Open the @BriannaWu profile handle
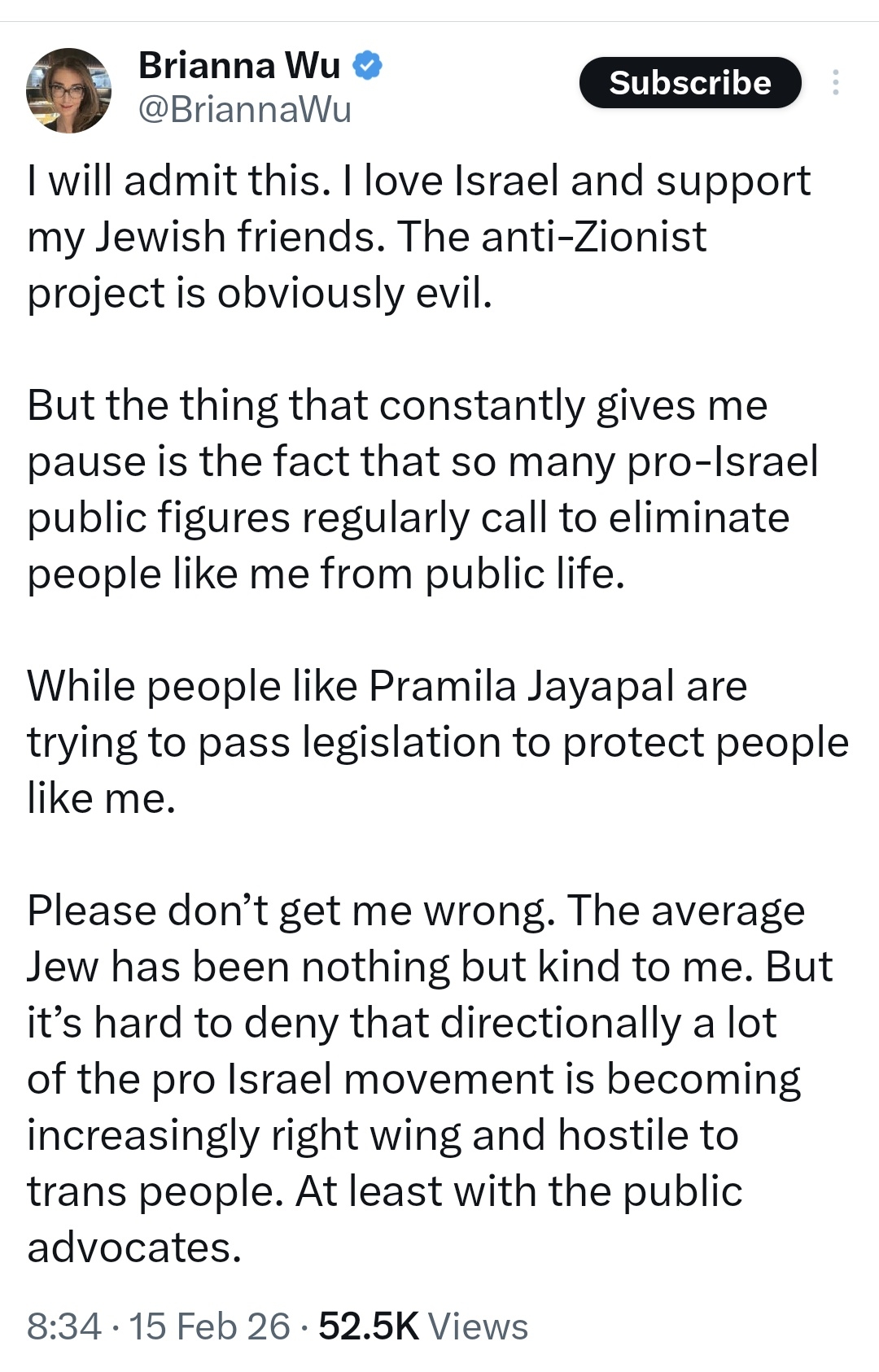Image resolution: width=879 pixels, height=1372 pixels. click(x=244, y=110)
